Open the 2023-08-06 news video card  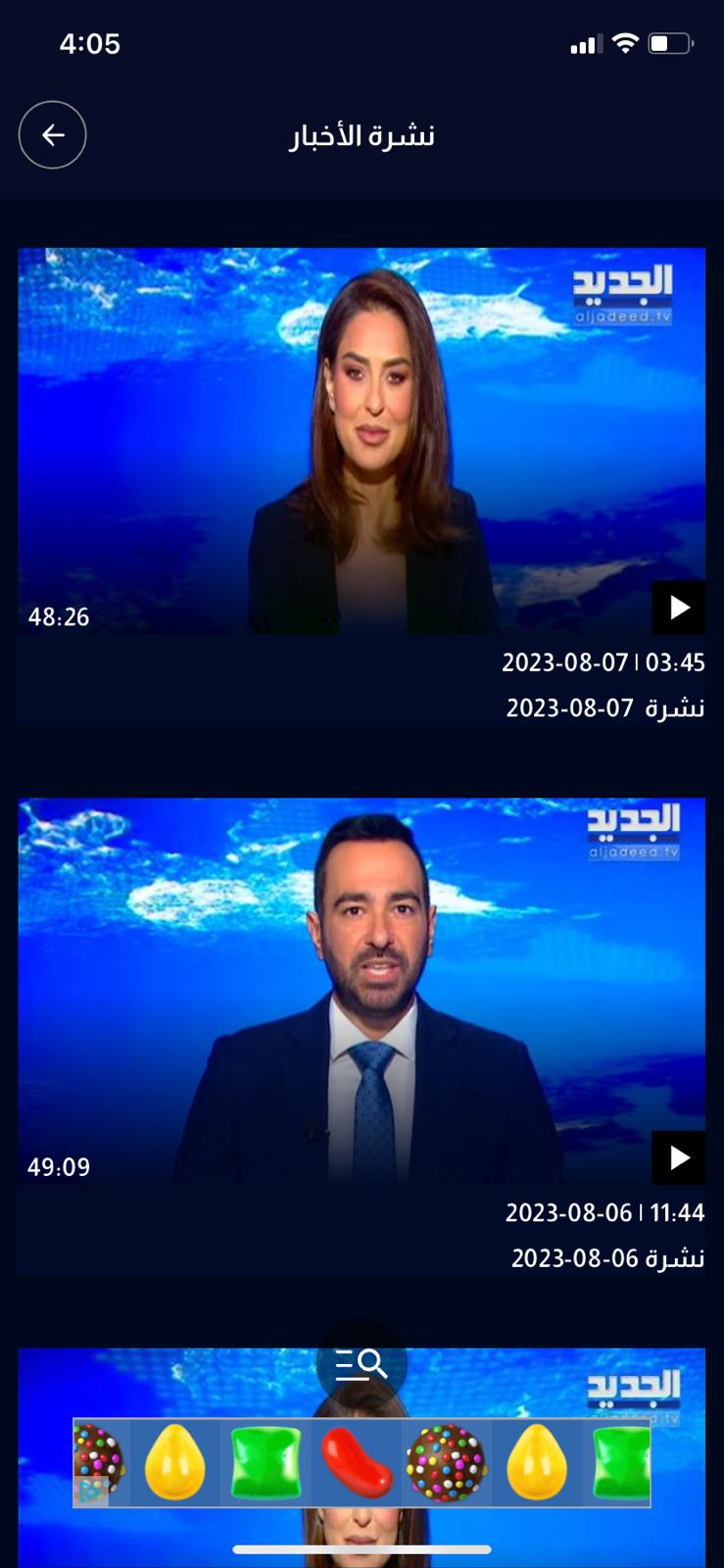[362, 990]
